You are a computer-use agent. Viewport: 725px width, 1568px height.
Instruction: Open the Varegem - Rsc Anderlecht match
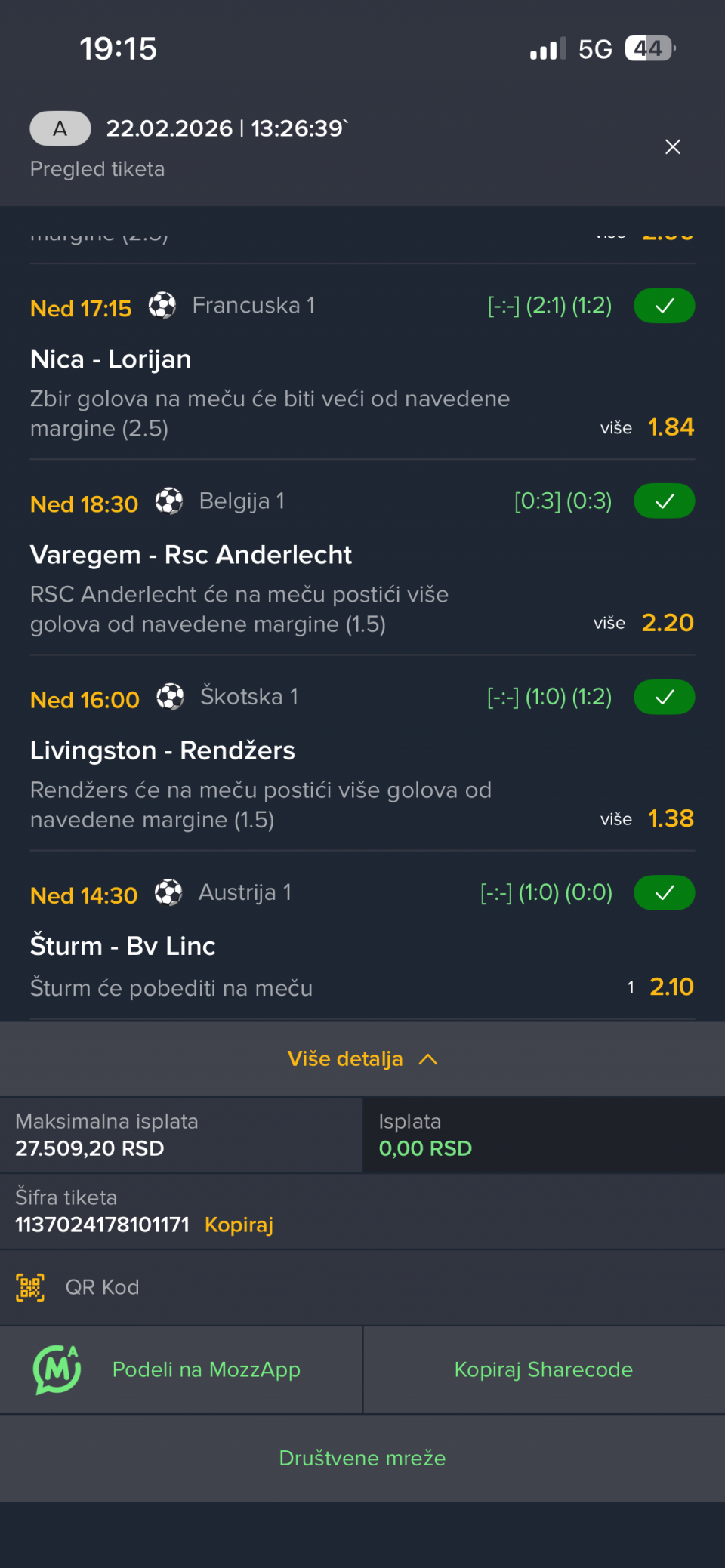tap(190, 555)
